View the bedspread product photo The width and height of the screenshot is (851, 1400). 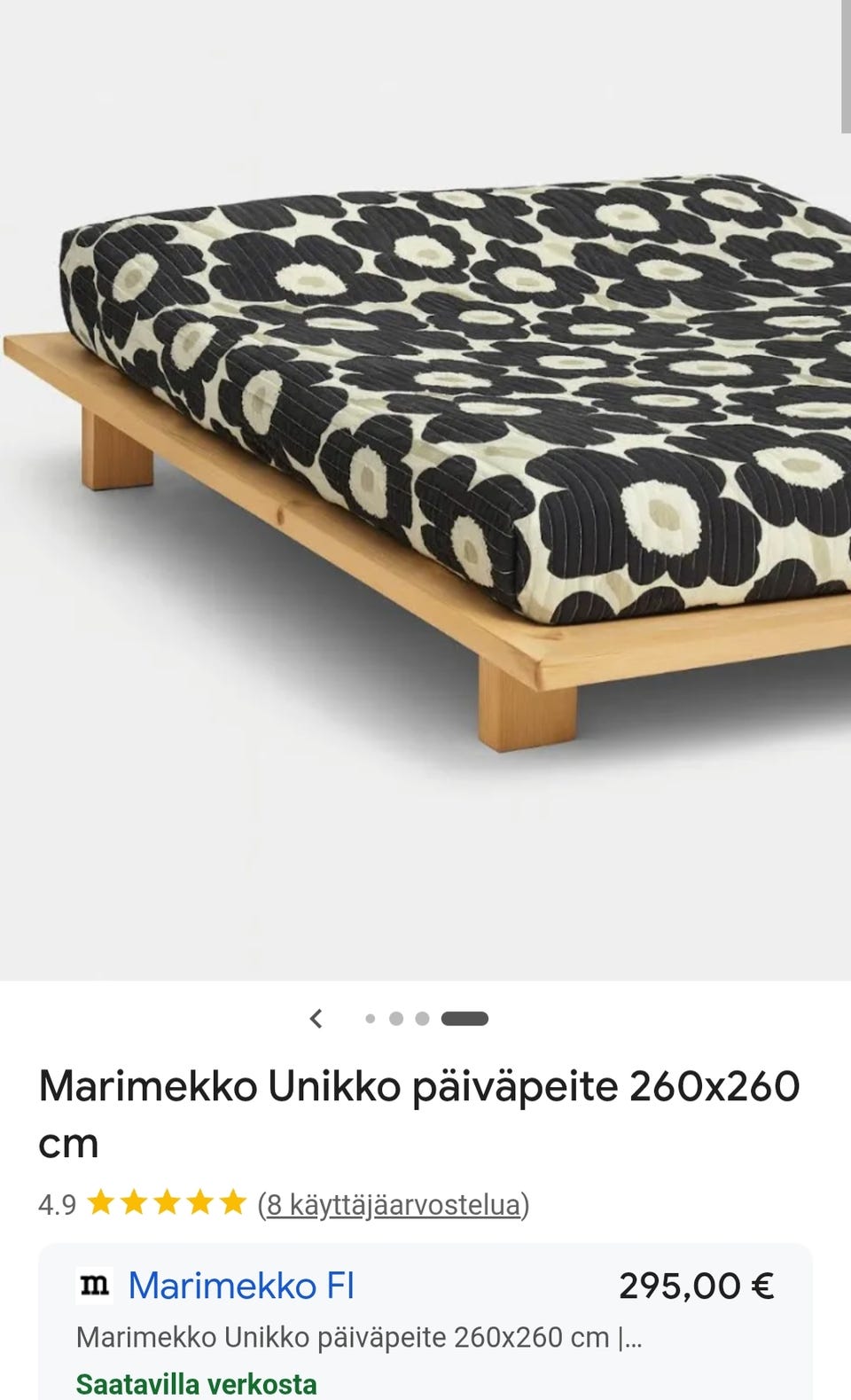tap(425, 489)
